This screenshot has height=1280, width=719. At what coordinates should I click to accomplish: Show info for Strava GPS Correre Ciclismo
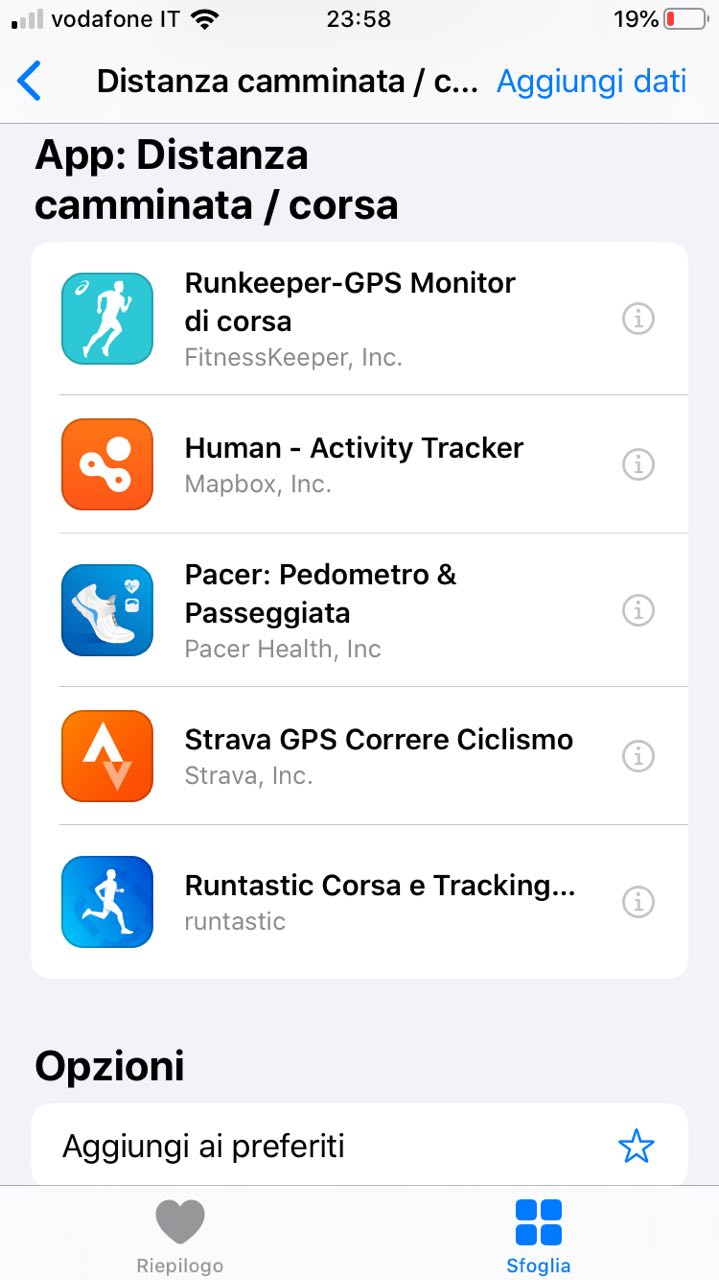(x=638, y=756)
